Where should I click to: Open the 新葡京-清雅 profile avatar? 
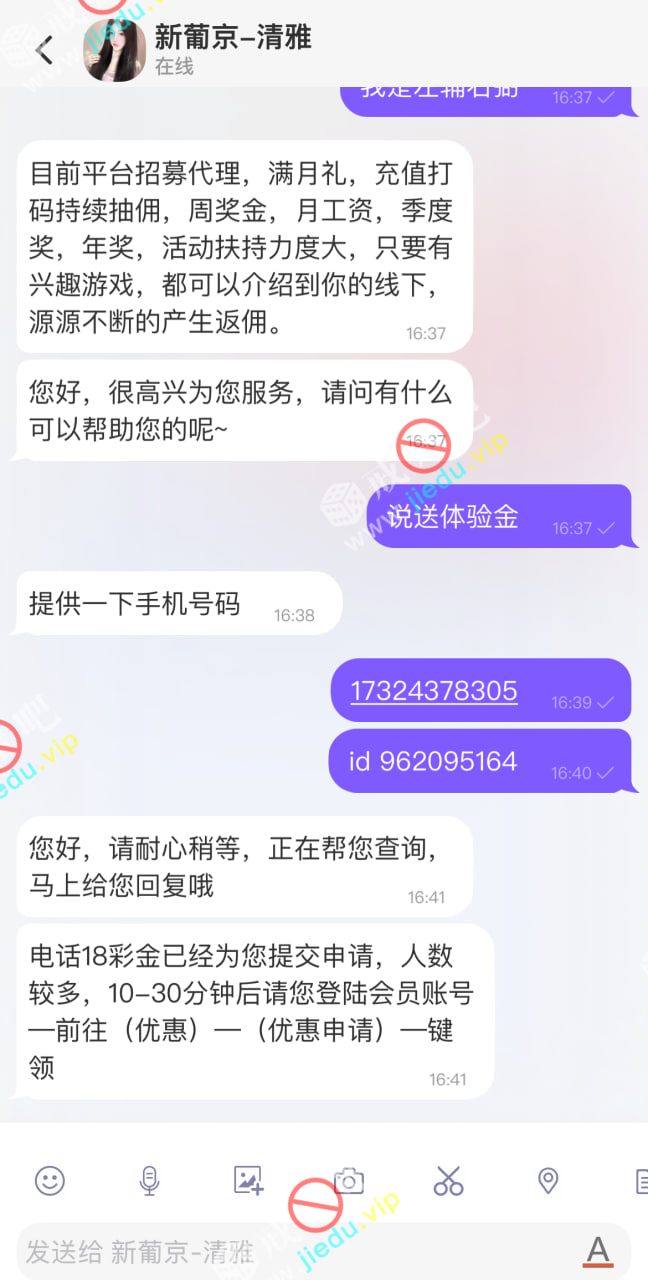115,50
